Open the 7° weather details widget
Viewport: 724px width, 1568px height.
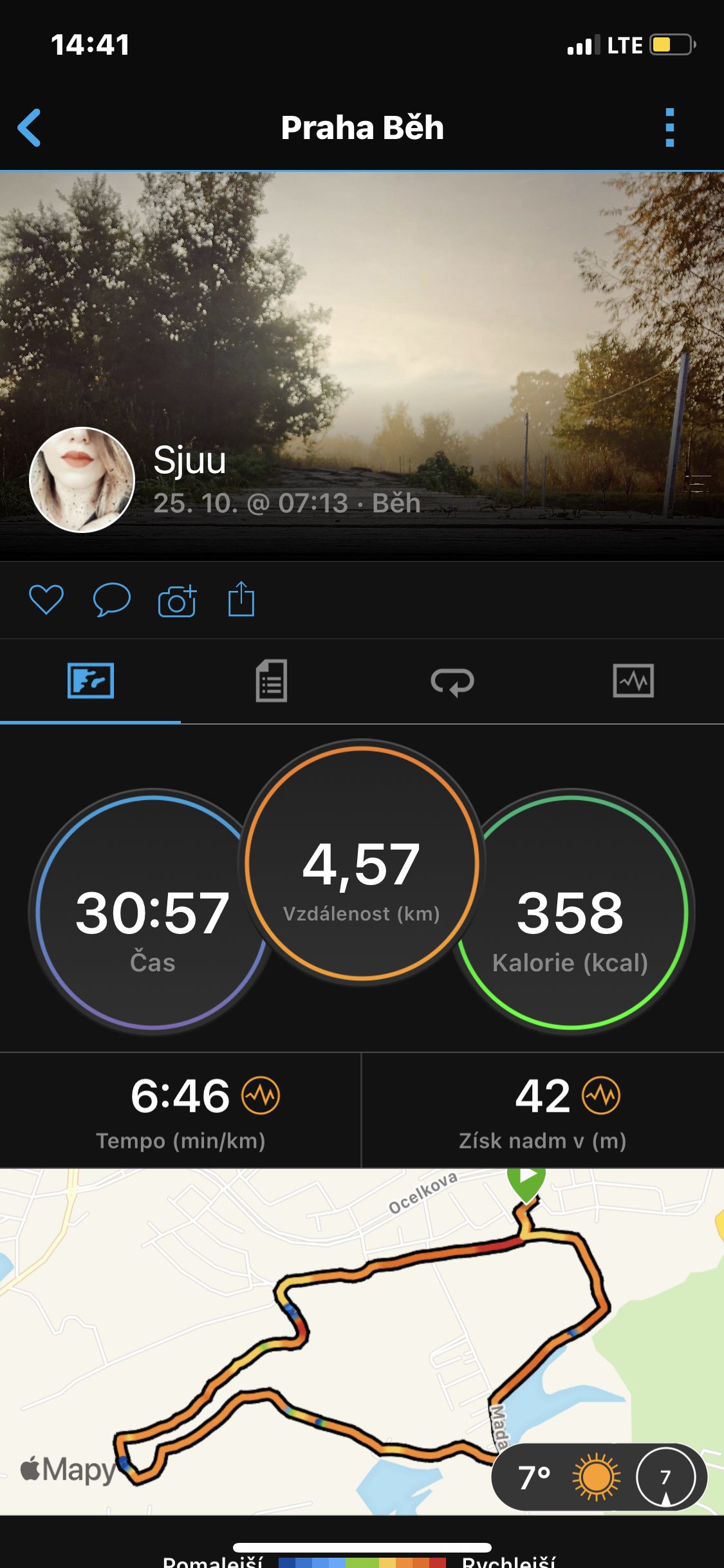(x=600, y=1477)
